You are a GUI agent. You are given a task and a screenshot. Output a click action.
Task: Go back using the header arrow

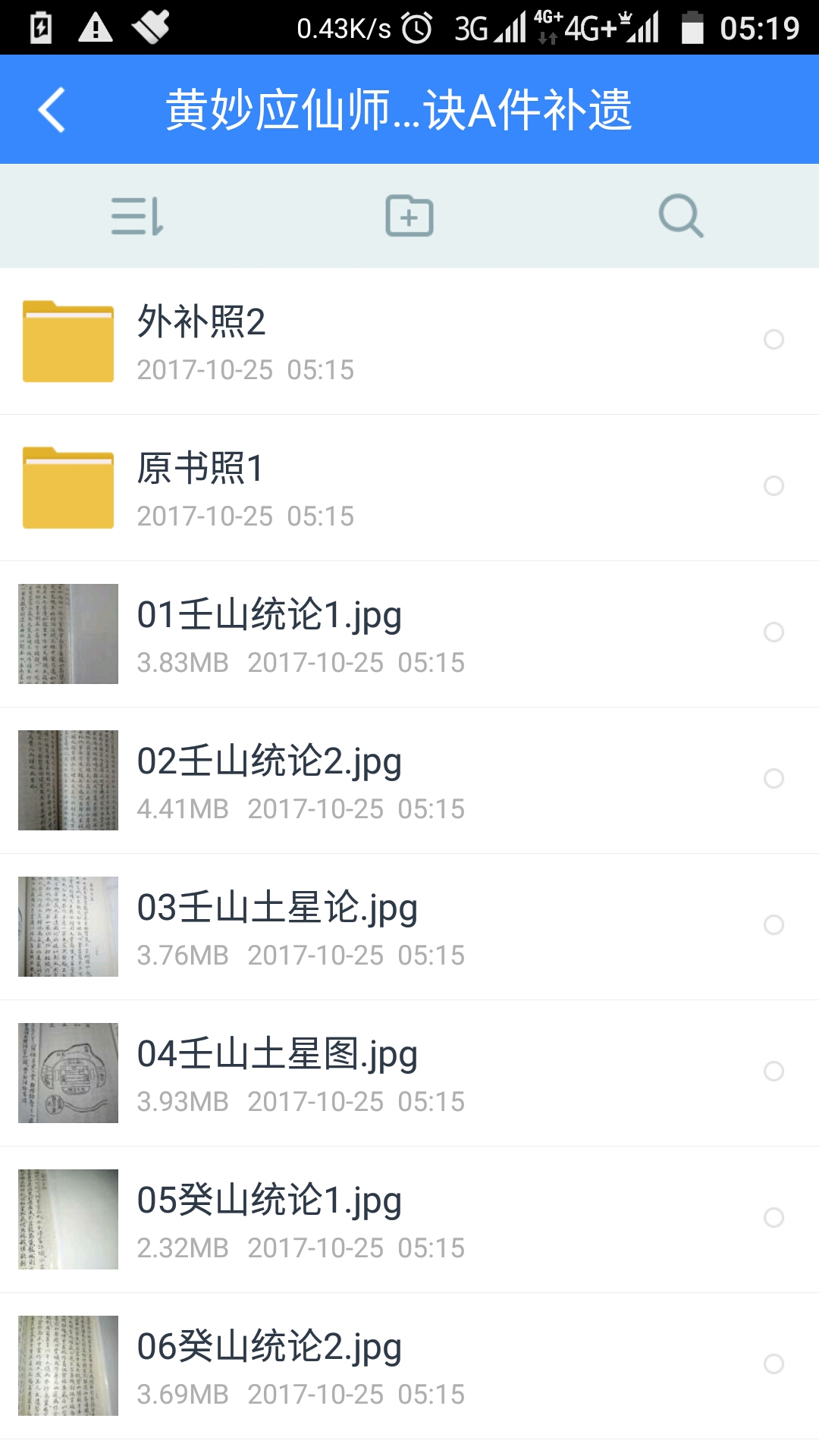pos(52,110)
